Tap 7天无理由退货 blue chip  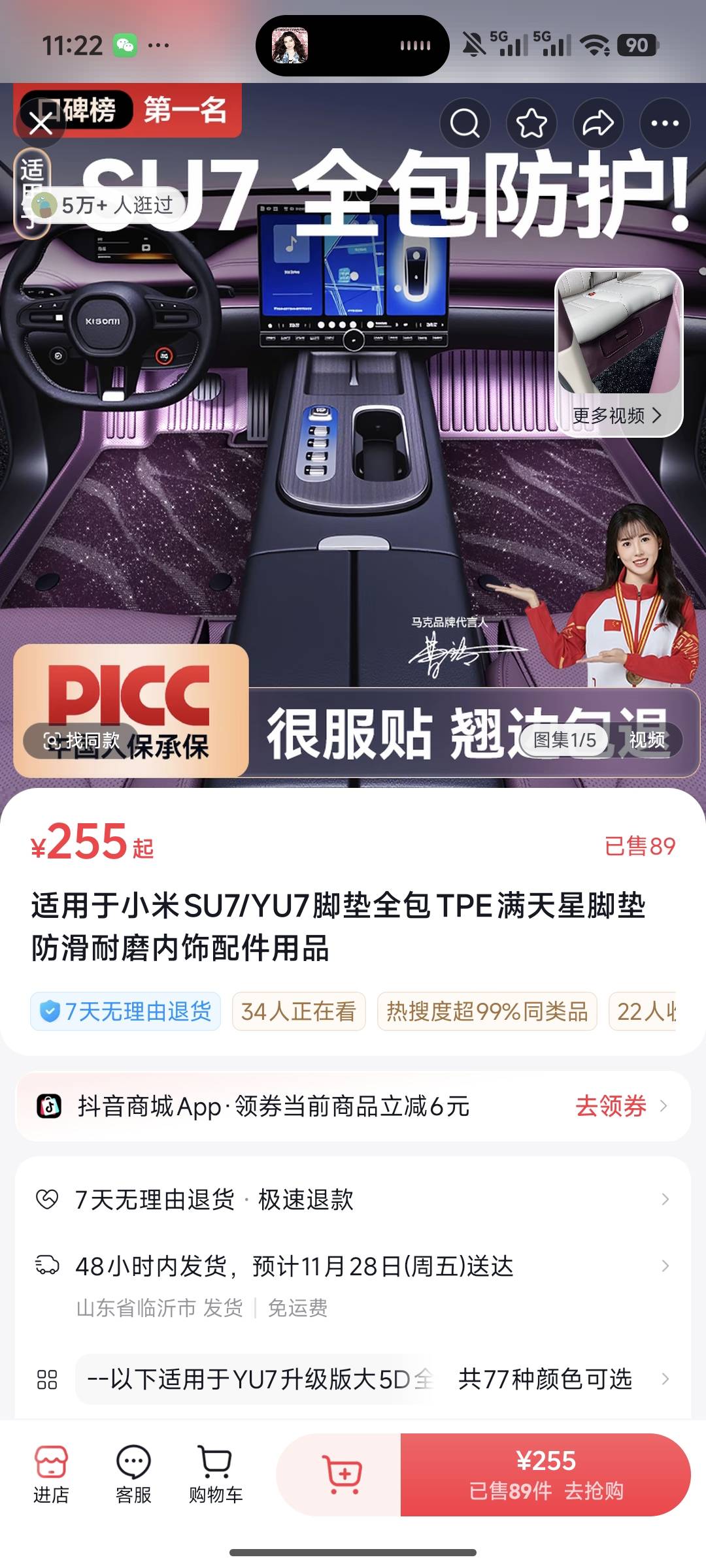tap(126, 1011)
